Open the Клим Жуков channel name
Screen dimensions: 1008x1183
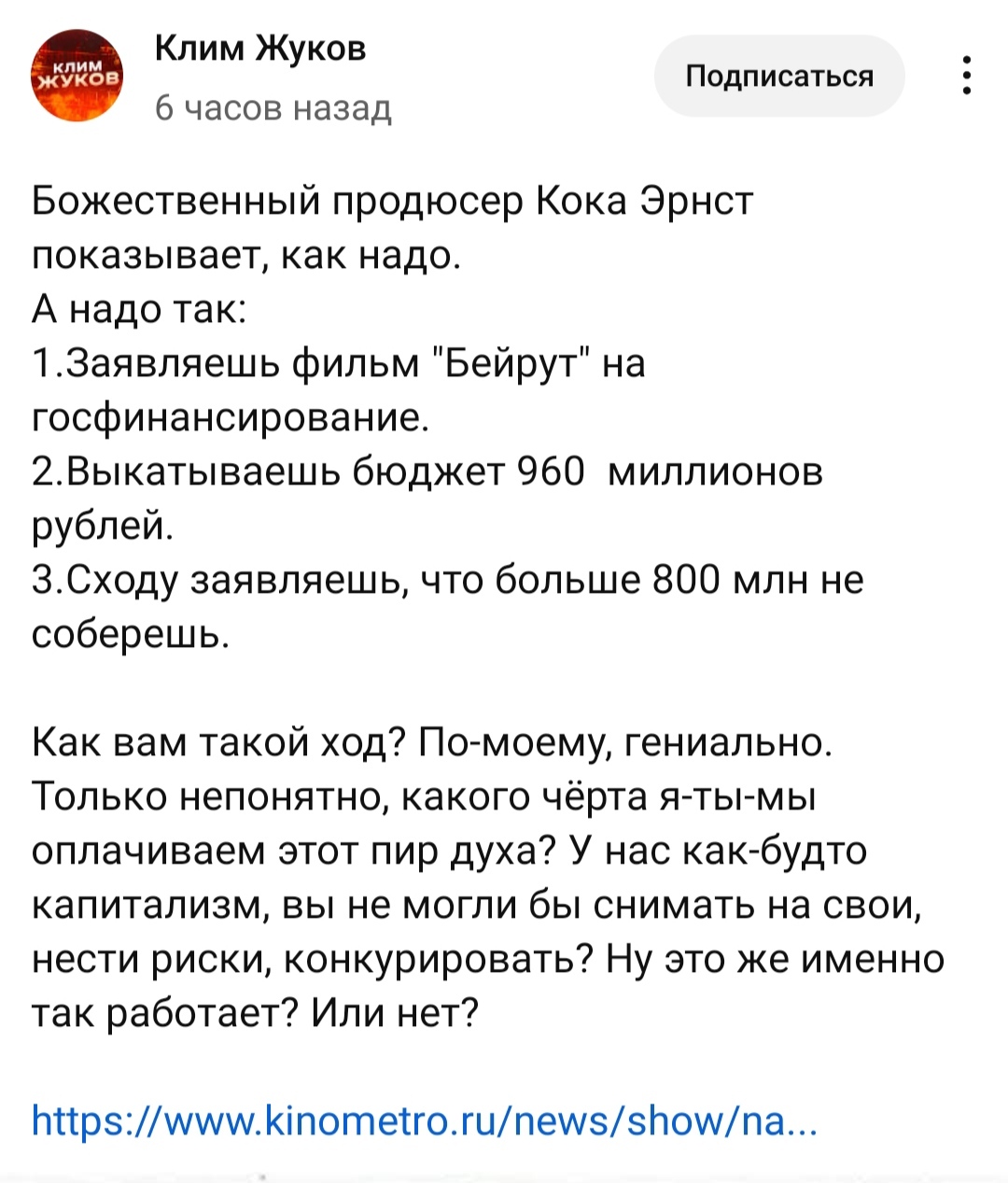tap(260, 48)
